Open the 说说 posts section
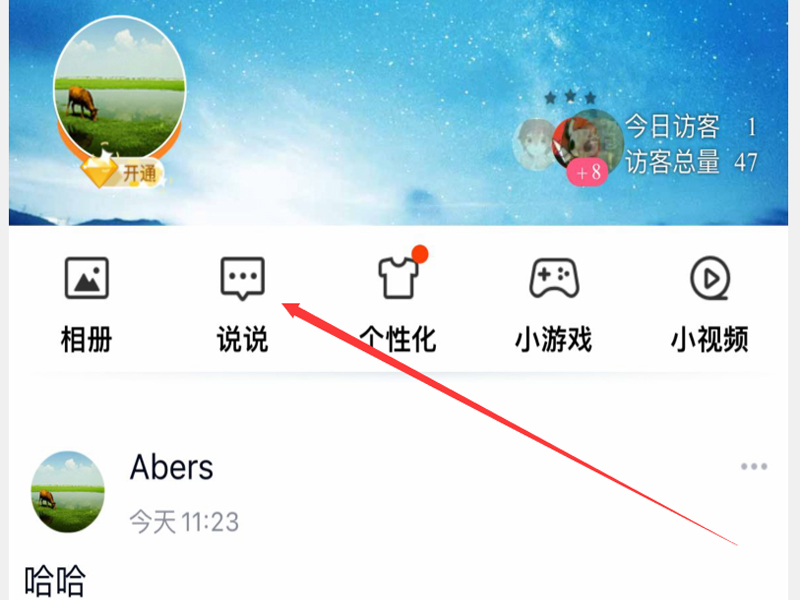Viewport: 800px width, 600px height. (243, 304)
